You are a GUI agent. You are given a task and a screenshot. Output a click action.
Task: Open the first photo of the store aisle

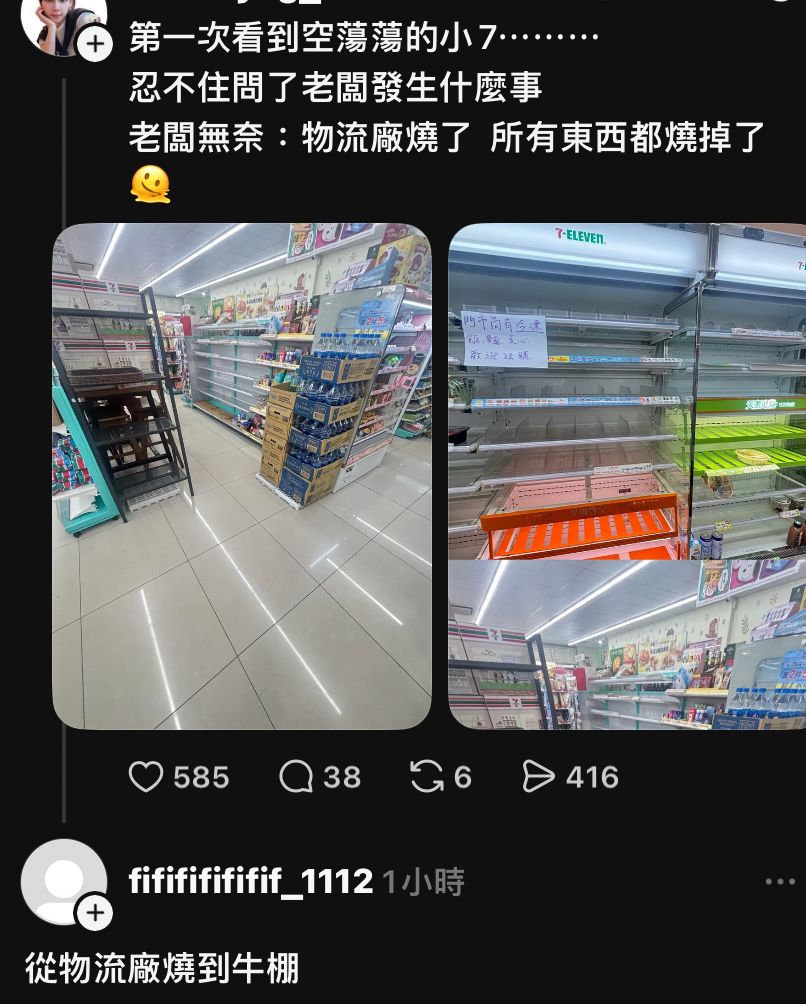pos(241,476)
